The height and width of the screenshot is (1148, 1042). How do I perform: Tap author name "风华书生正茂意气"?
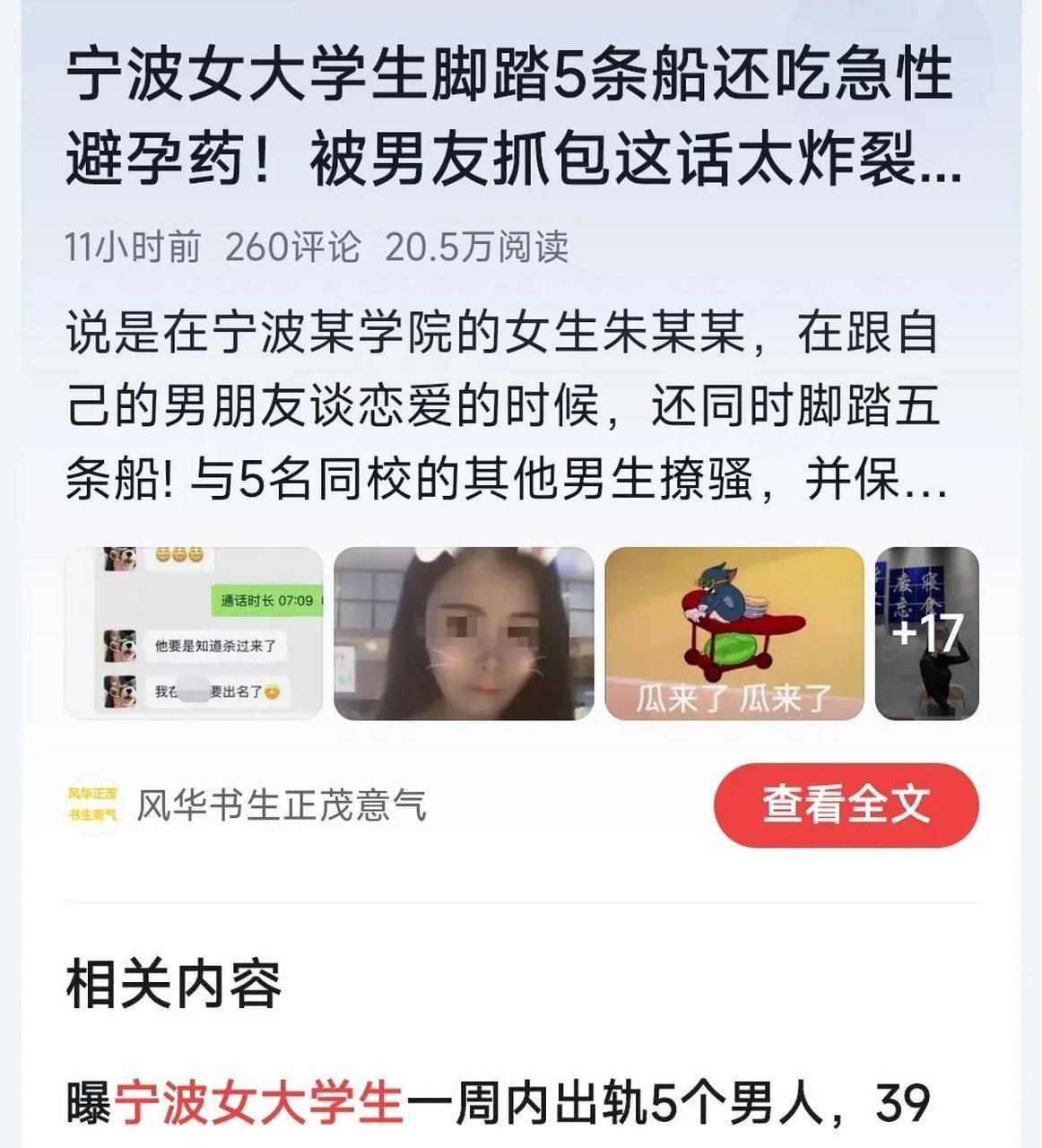point(282,805)
